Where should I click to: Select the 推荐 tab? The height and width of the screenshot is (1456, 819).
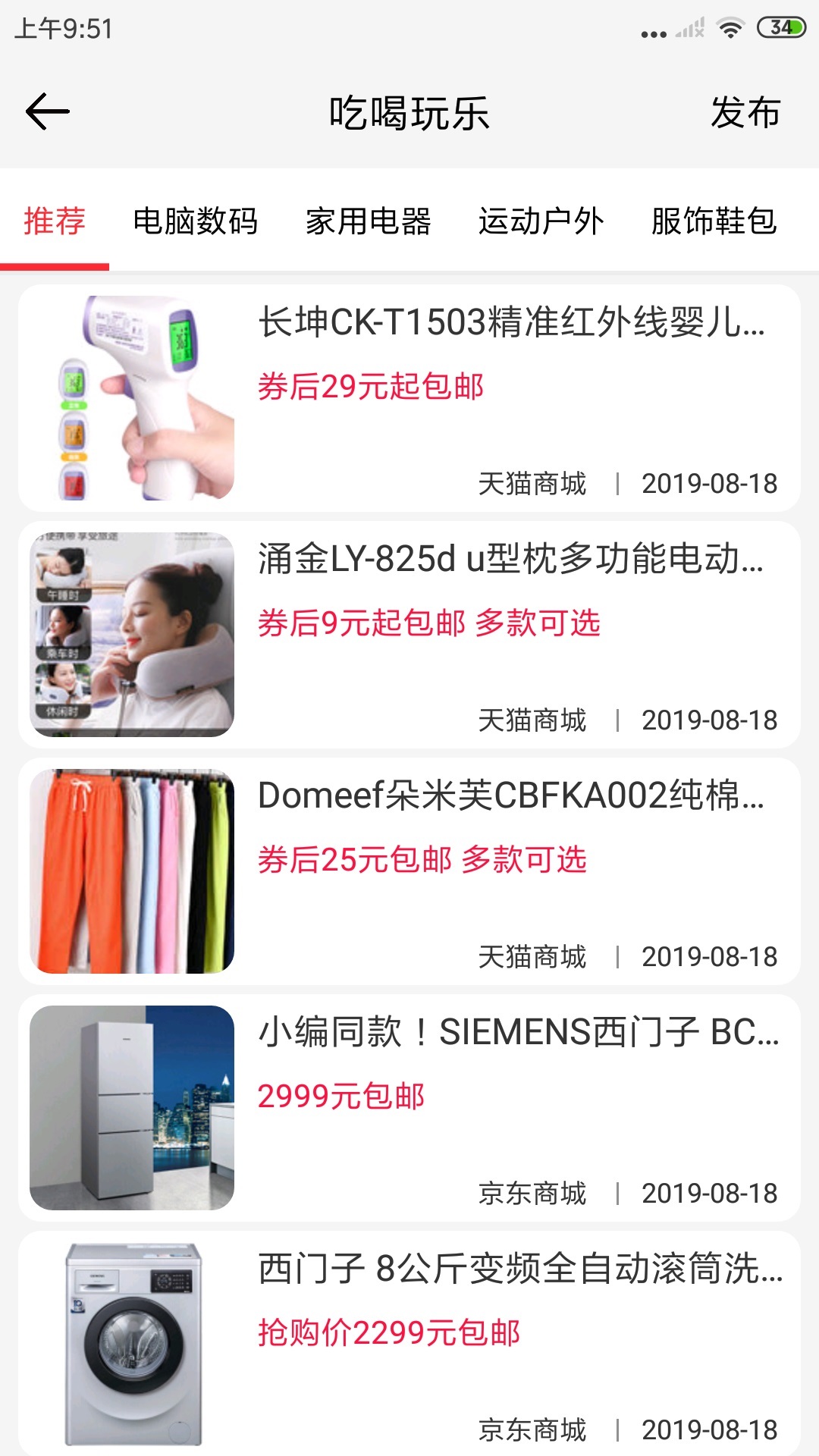(x=55, y=221)
